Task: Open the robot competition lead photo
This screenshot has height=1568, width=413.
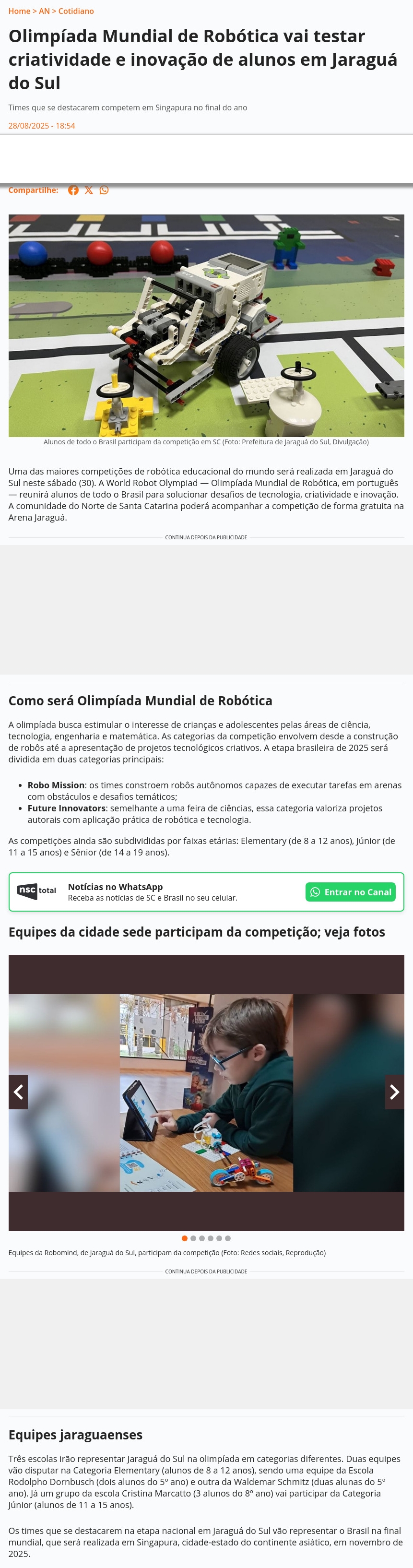Action: click(x=206, y=325)
